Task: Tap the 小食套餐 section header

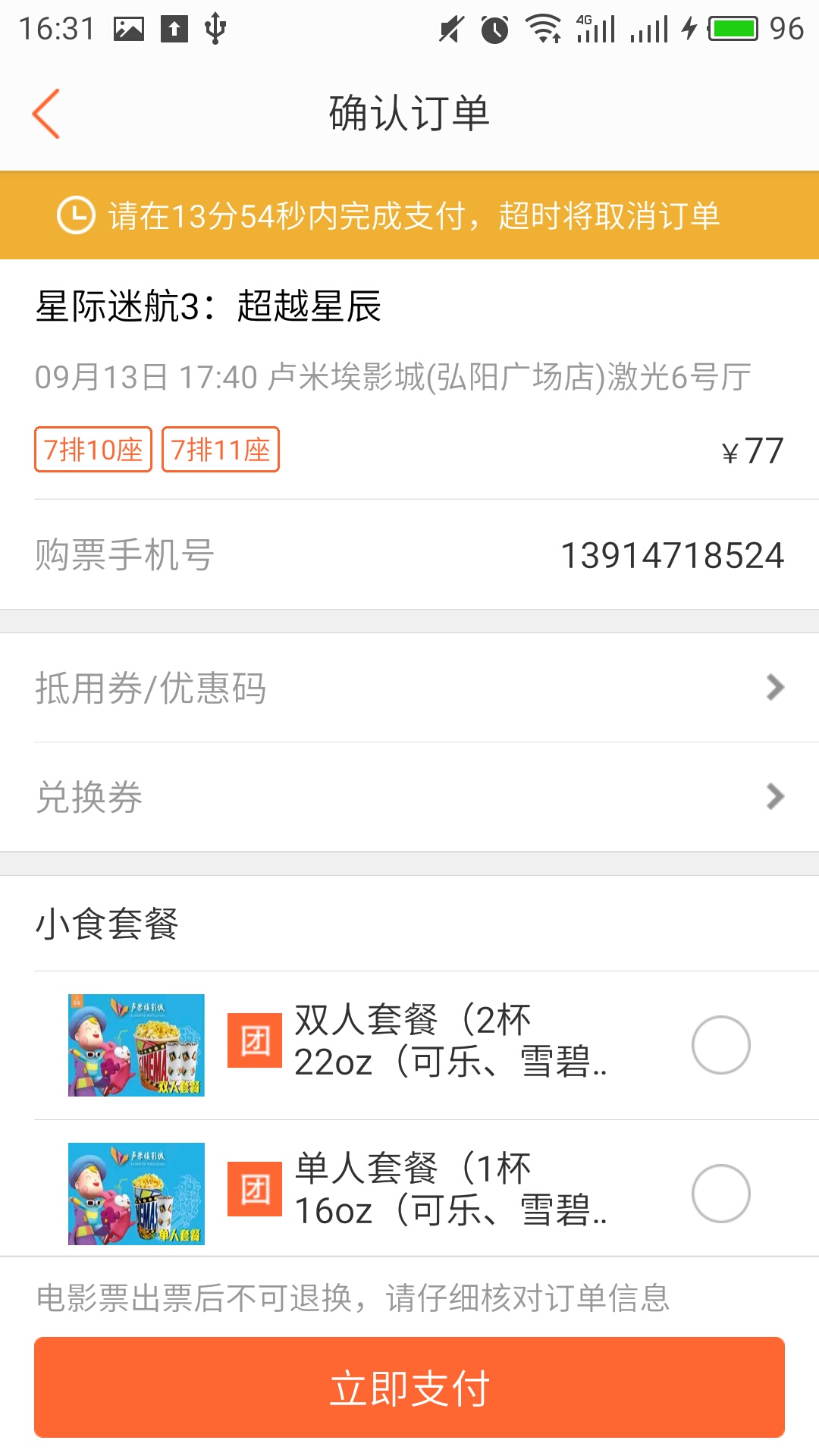Action: [106, 924]
